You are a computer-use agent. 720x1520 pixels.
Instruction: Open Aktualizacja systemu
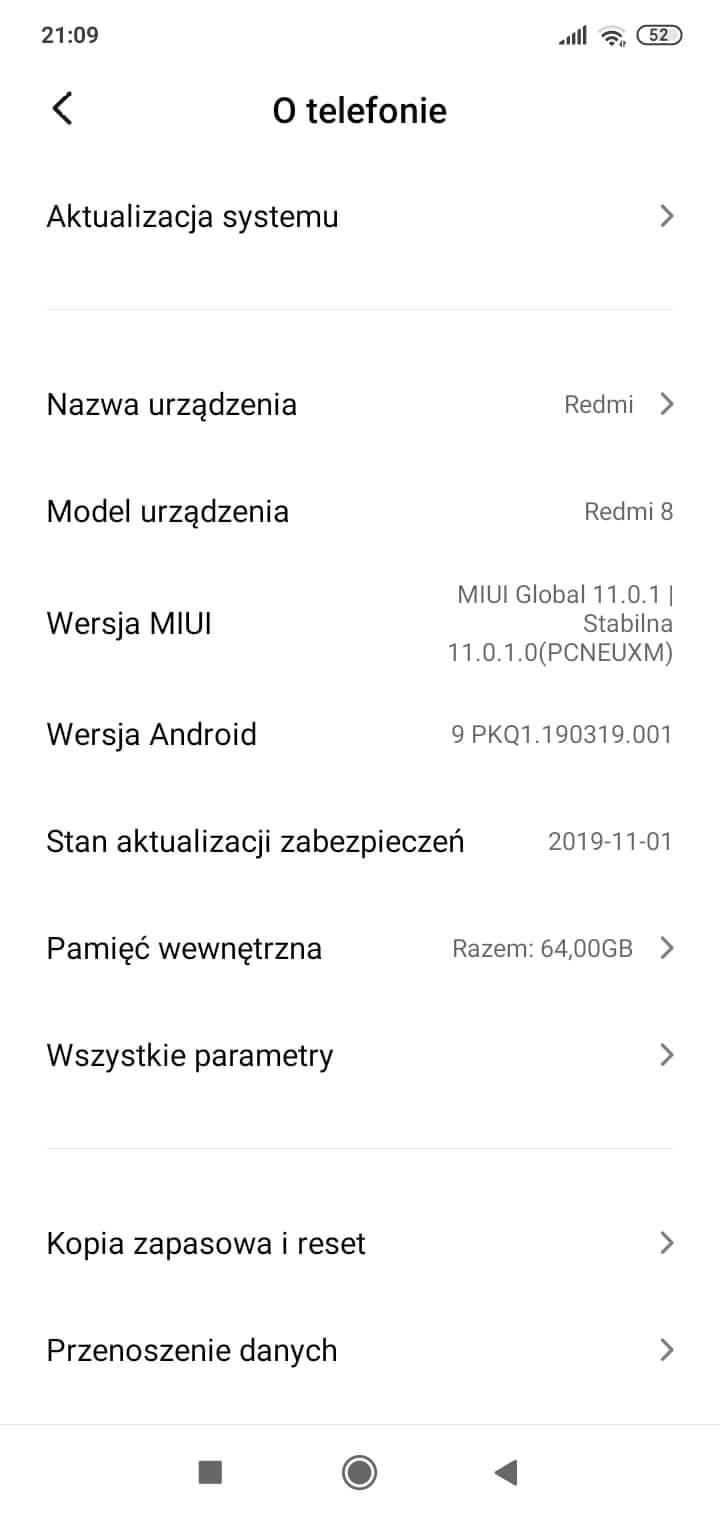coord(360,216)
